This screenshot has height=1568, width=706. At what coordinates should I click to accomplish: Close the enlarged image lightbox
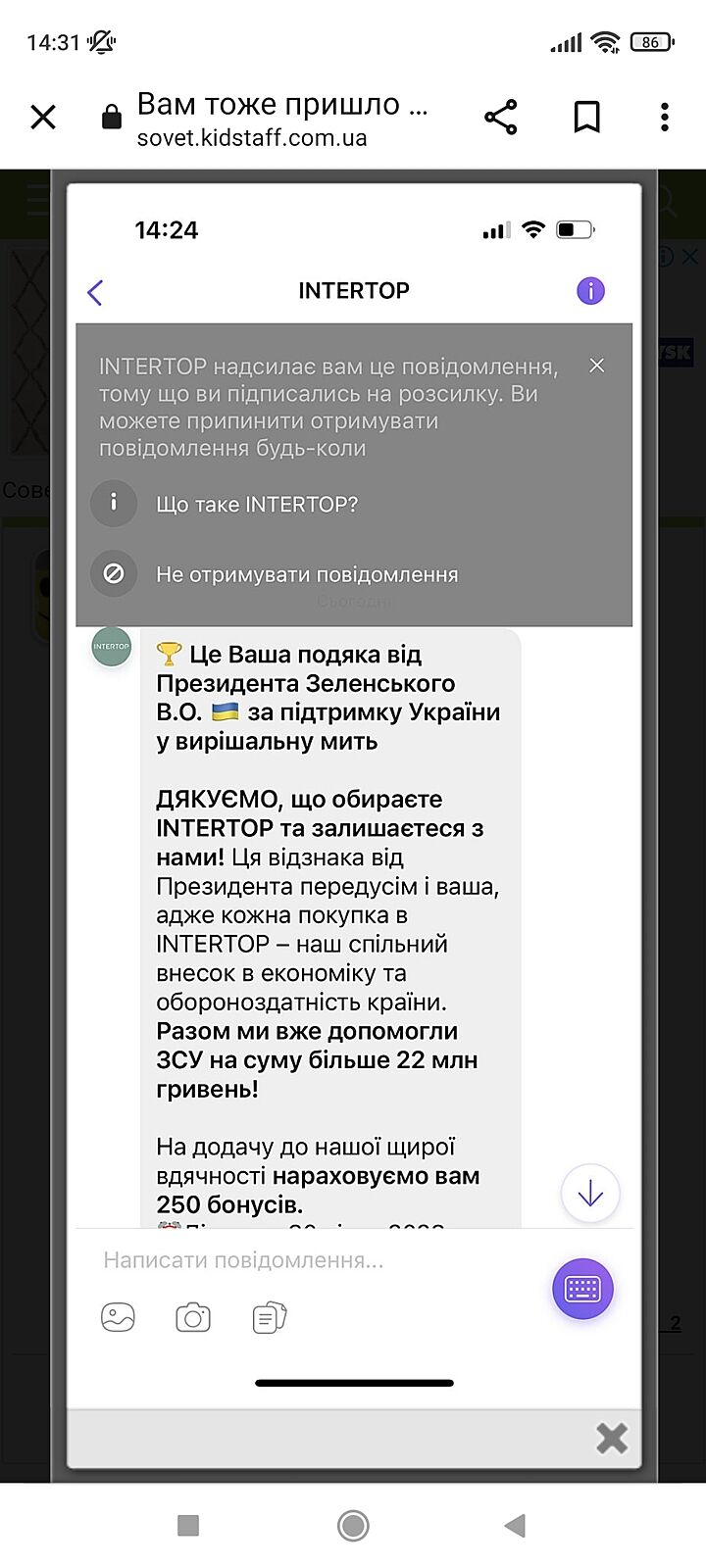click(x=612, y=1438)
